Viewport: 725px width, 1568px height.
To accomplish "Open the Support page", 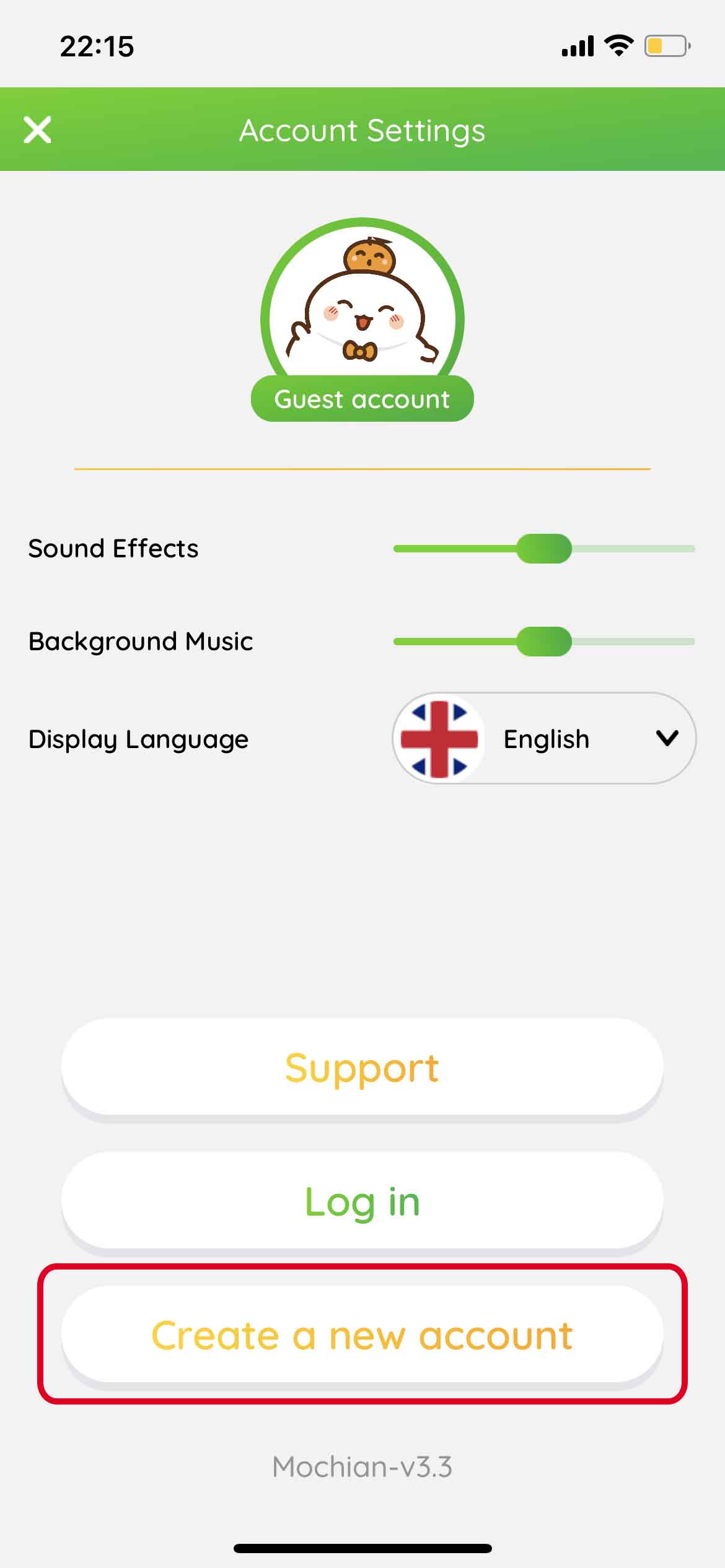I will click(x=362, y=1068).
